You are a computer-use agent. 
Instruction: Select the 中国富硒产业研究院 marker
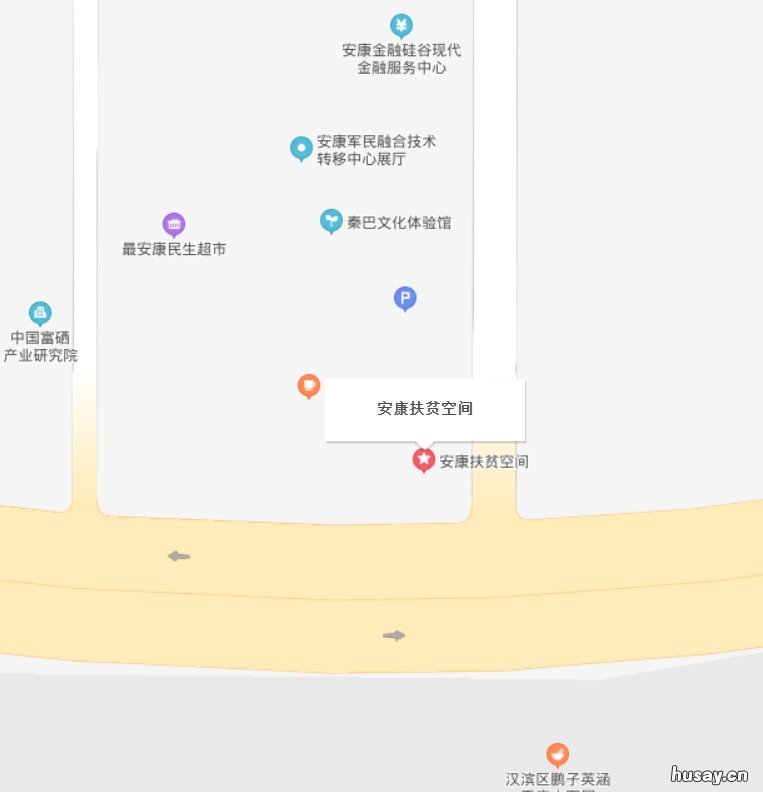coord(39,312)
